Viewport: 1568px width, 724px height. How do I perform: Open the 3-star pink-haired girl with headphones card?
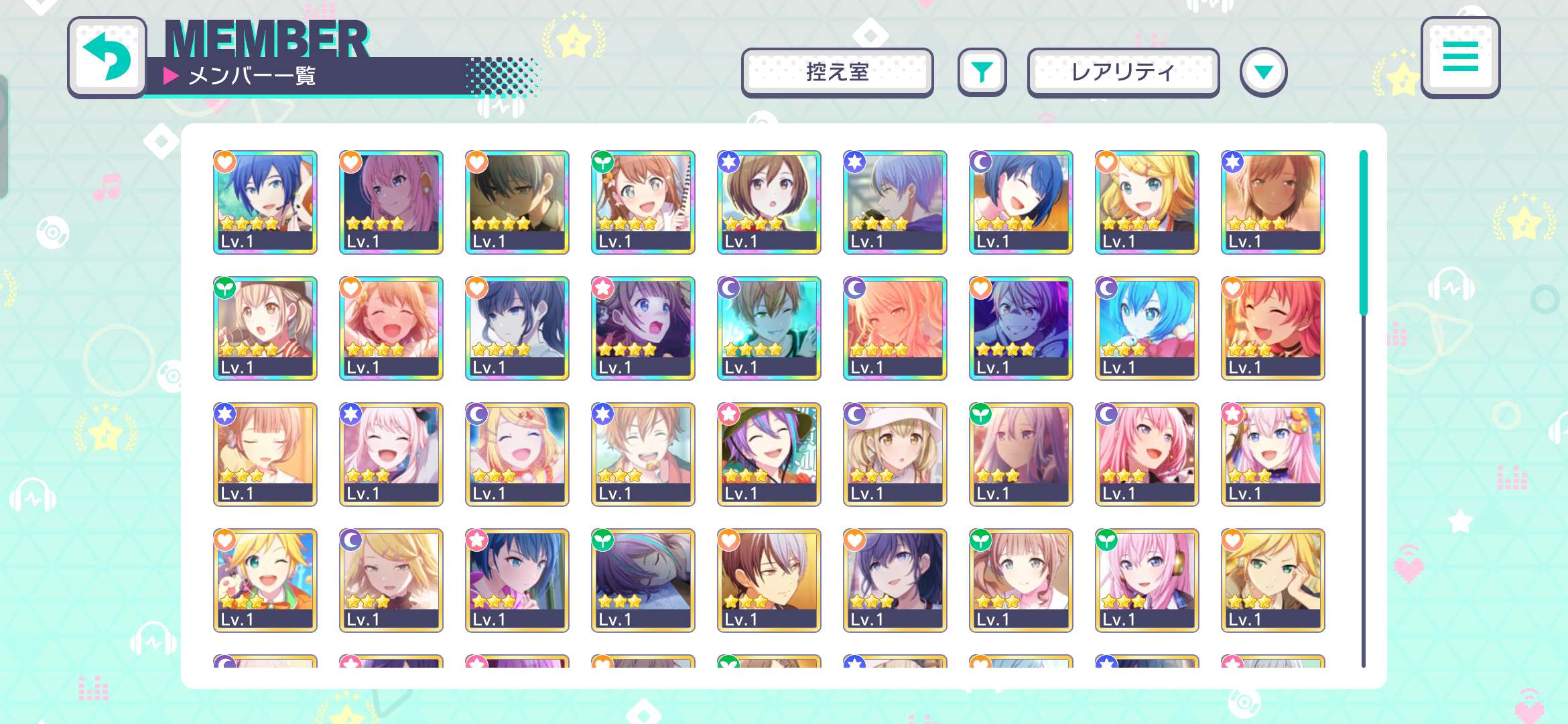pos(1147,580)
